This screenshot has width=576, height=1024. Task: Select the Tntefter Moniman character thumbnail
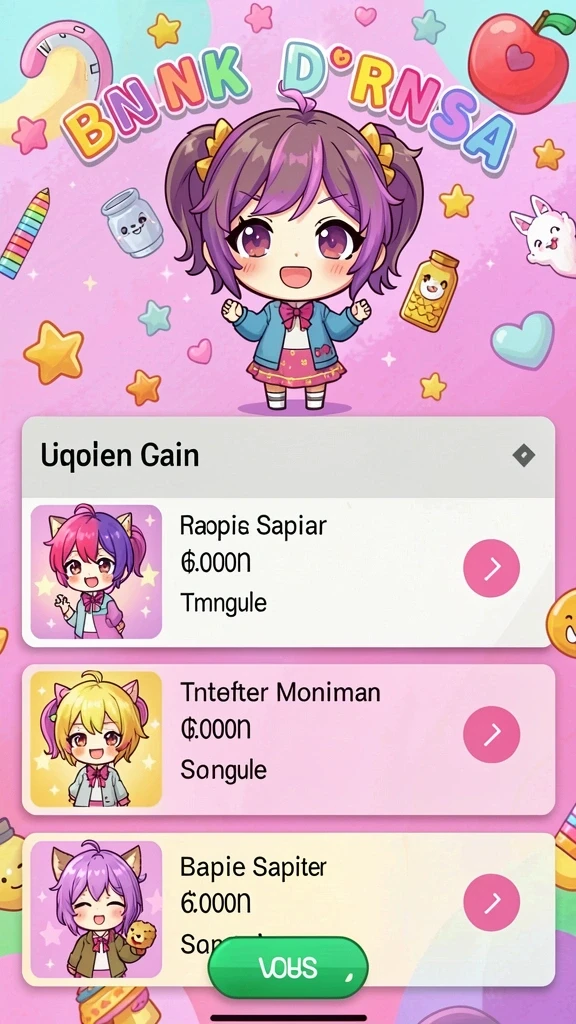pos(96,739)
